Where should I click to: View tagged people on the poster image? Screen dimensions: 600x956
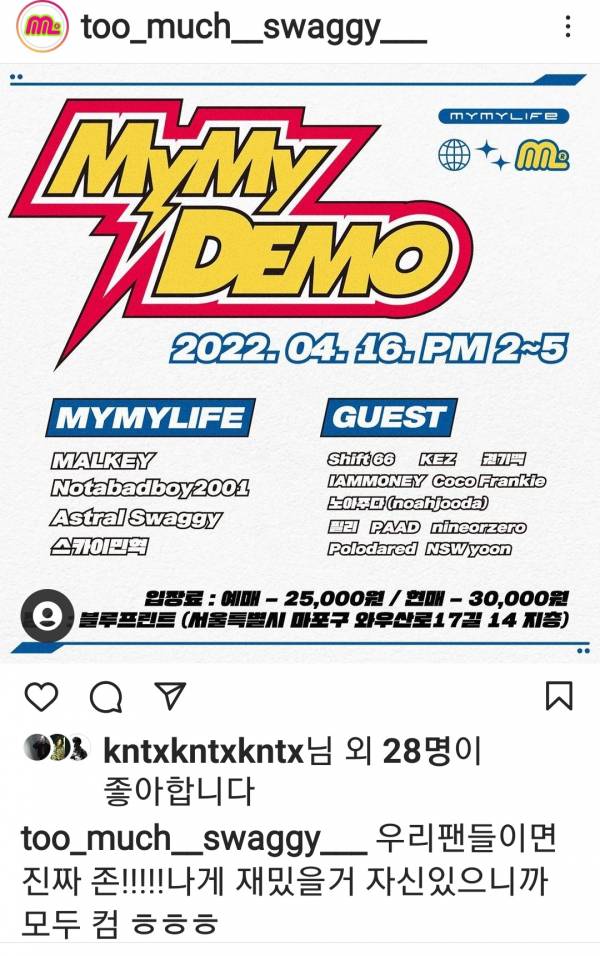click(x=47, y=615)
